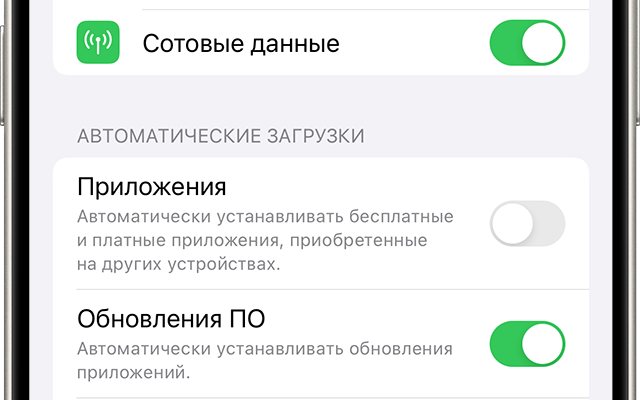
Task: Enable automatic downloads for Приложения
Action: [x=527, y=225]
